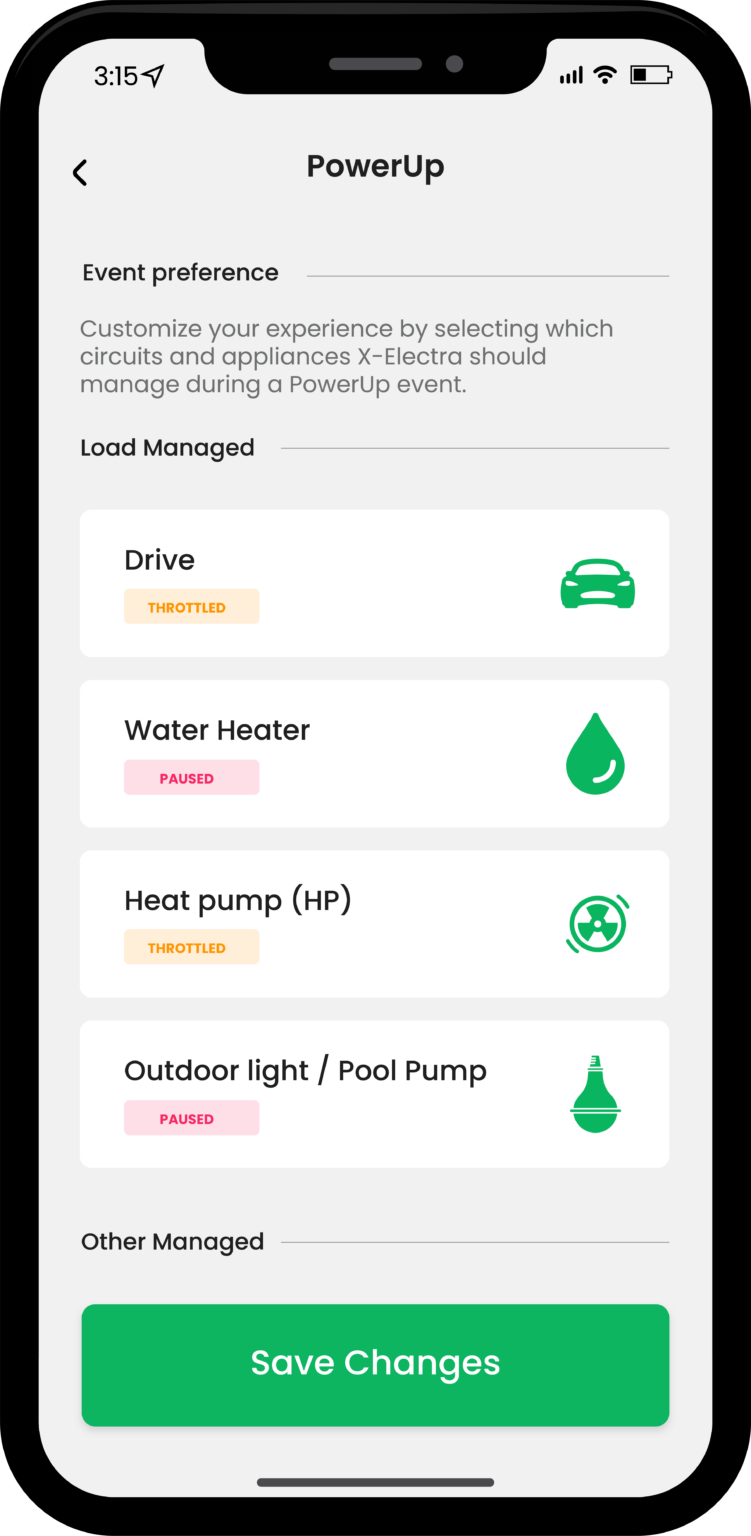
Task: Tap the back arrow to leave PowerUp
Action: 79,172
